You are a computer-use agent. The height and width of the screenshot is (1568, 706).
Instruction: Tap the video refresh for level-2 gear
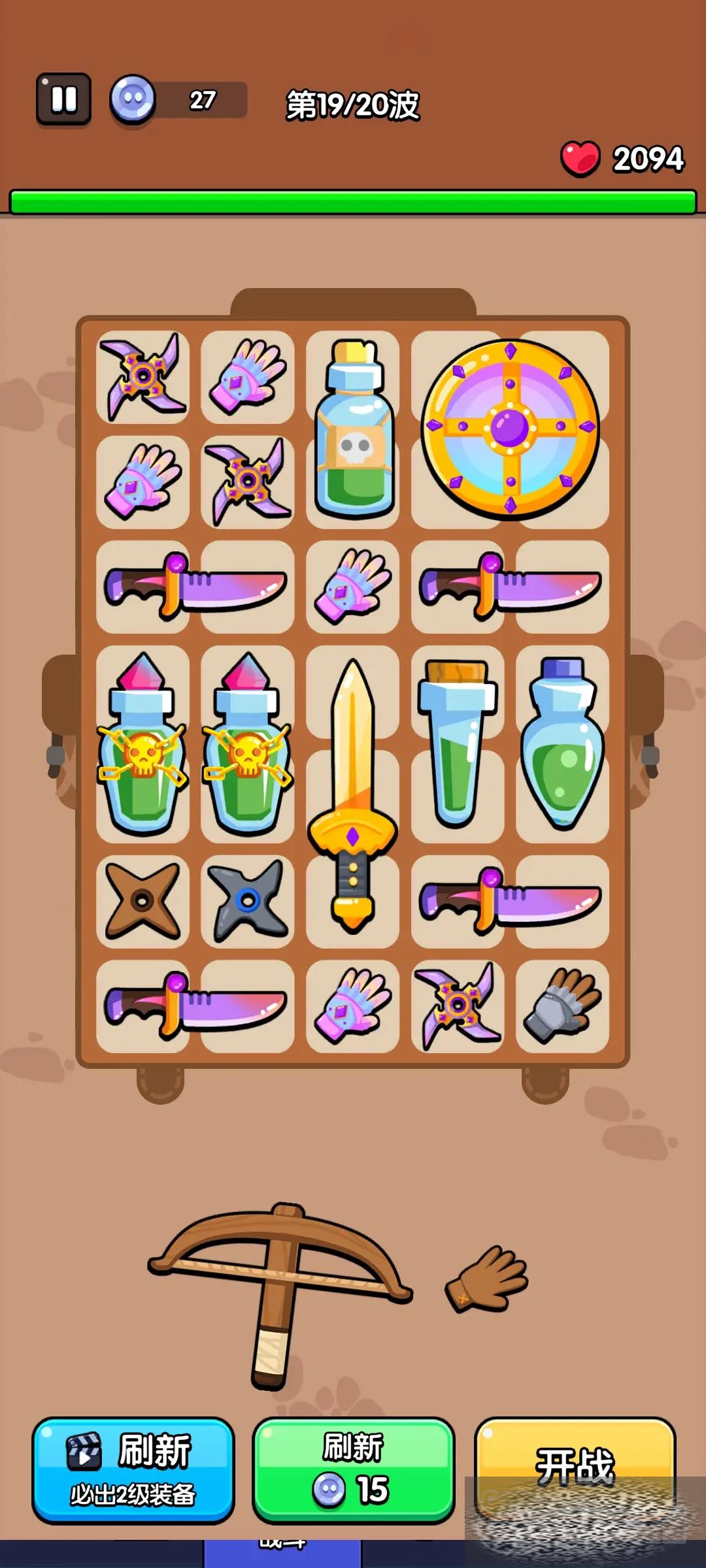(133, 1470)
